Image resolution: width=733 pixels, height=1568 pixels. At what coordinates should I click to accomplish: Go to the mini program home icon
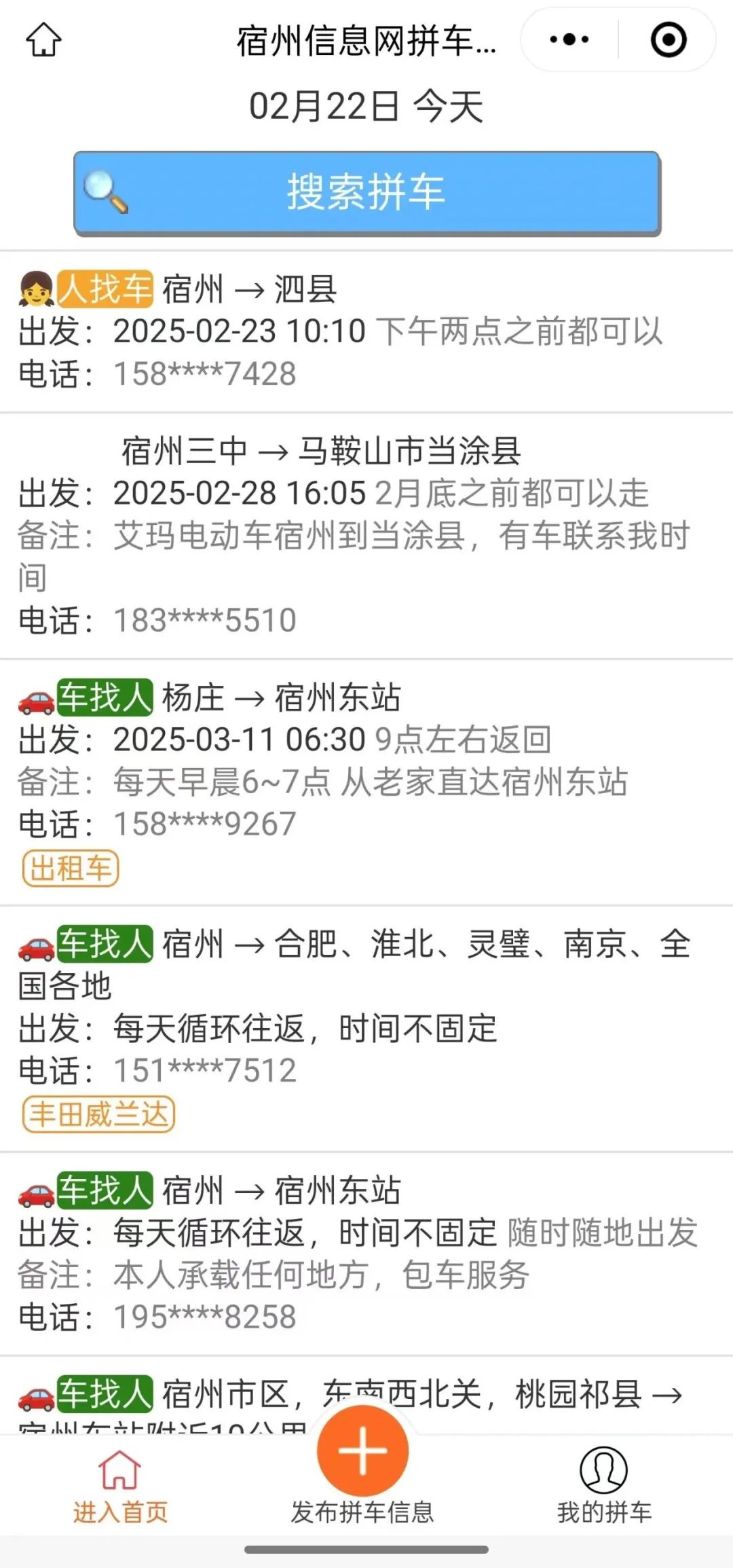43,40
